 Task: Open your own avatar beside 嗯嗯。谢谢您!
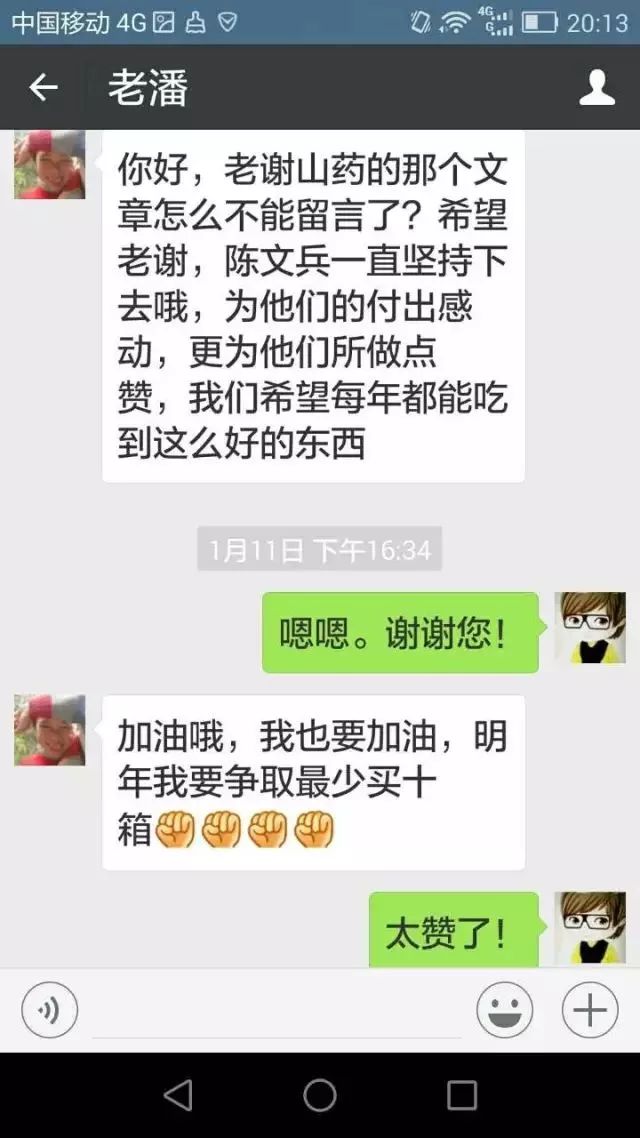(x=590, y=628)
